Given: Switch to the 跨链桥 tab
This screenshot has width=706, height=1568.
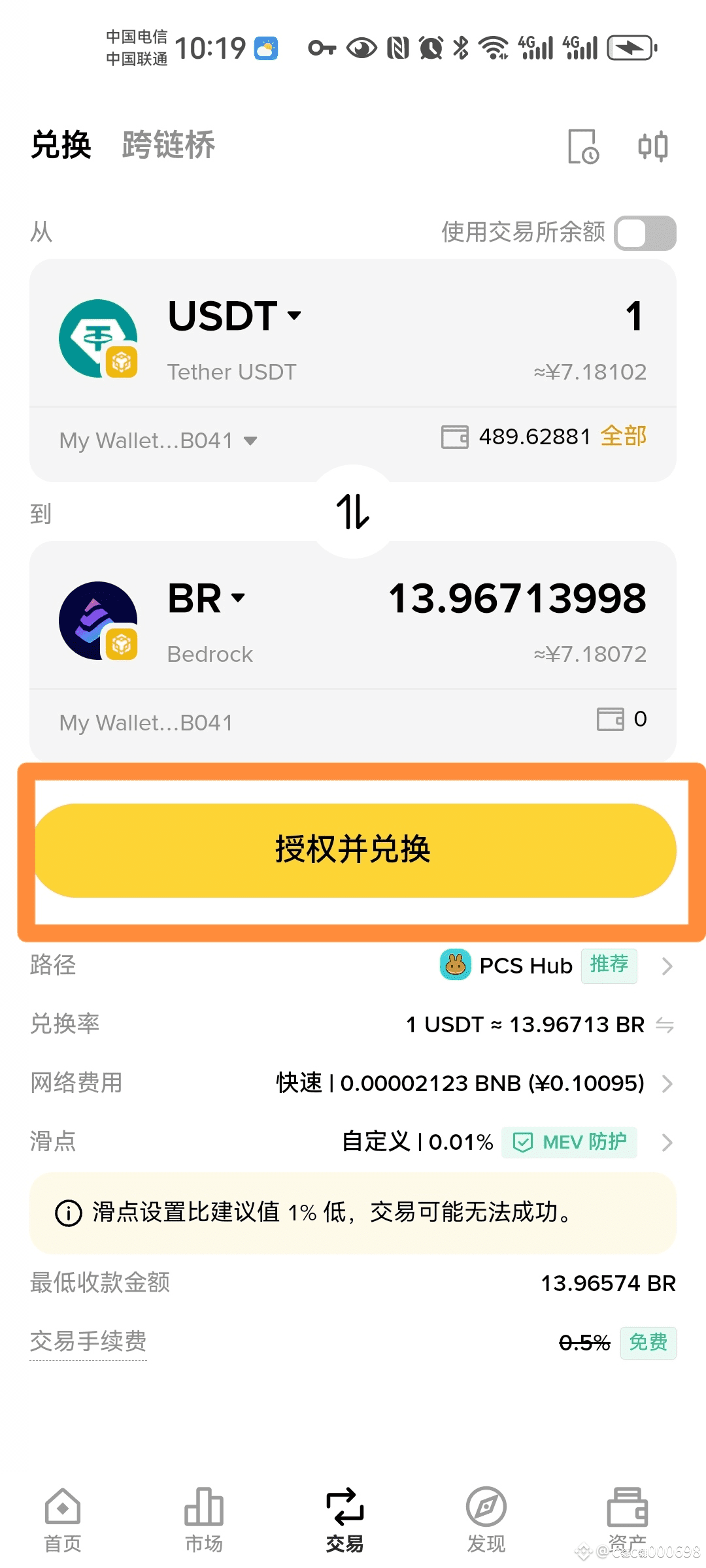Looking at the screenshot, I should pos(168,145).
